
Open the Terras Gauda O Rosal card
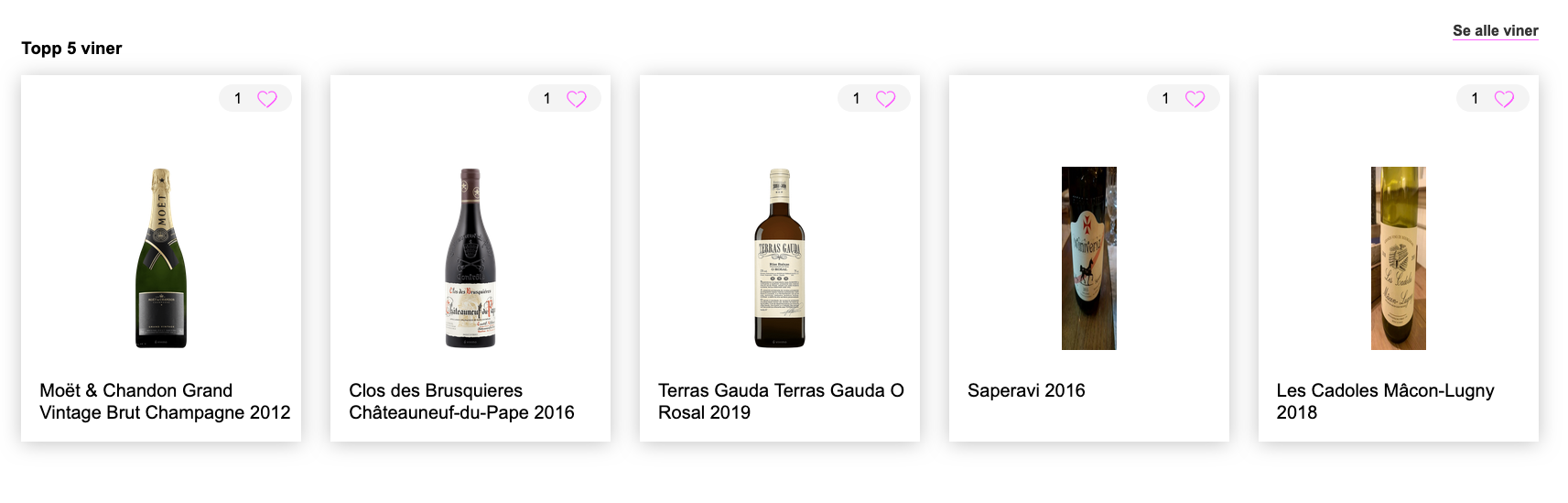click(780, 275)
